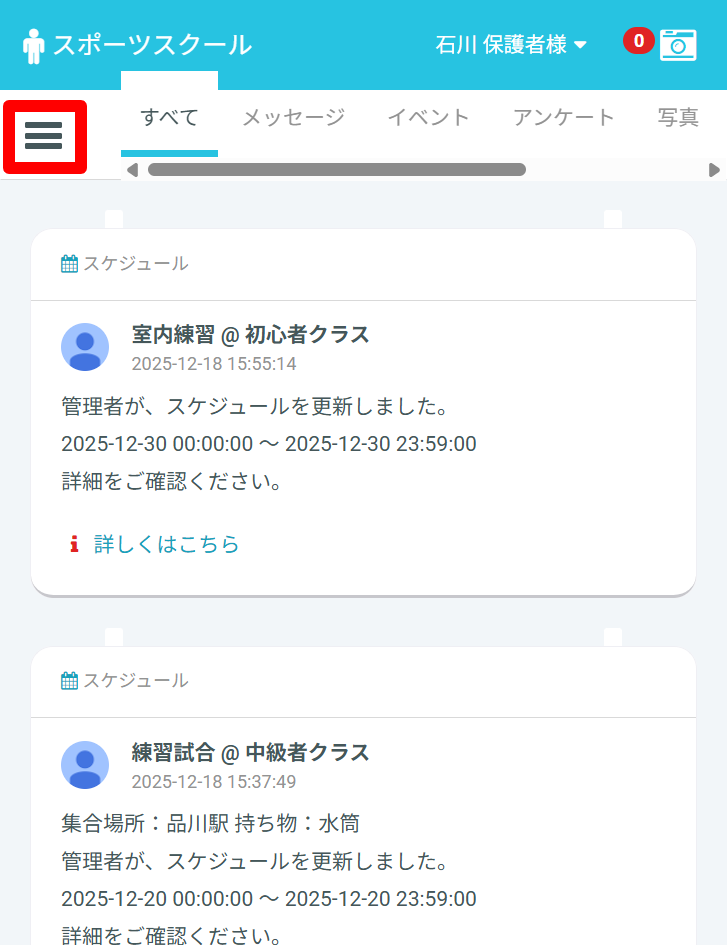
Task: Select the すべて tab
Action: coord(168,117)
